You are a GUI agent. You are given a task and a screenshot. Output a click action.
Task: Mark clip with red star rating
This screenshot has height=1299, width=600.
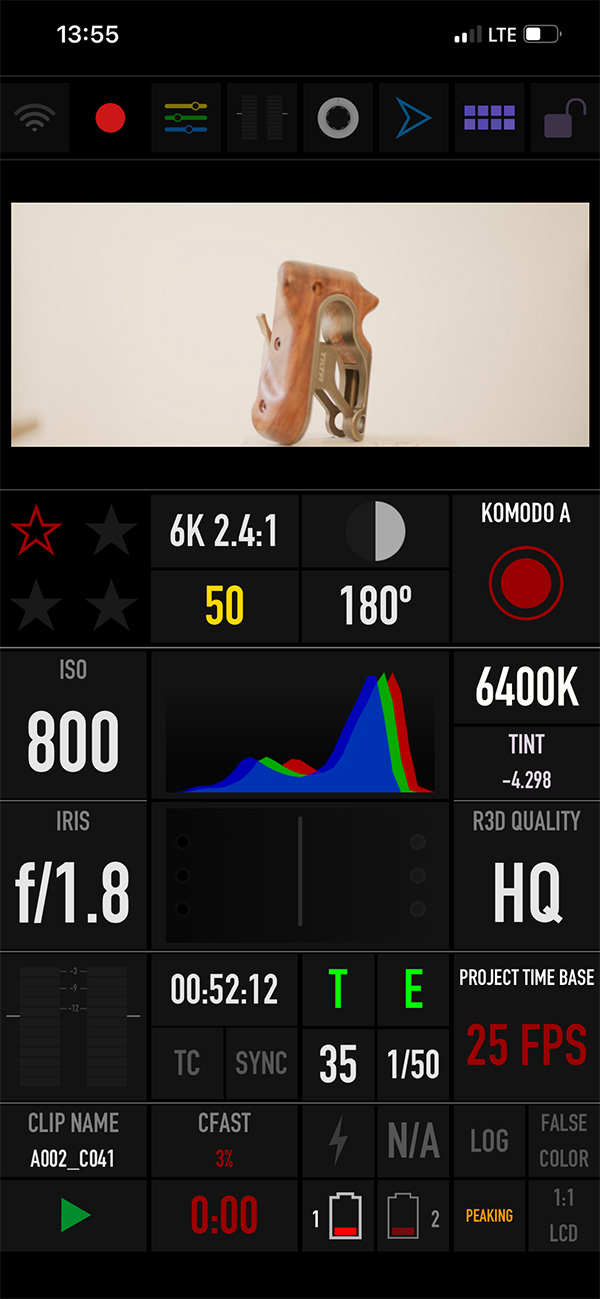(36, 530)
